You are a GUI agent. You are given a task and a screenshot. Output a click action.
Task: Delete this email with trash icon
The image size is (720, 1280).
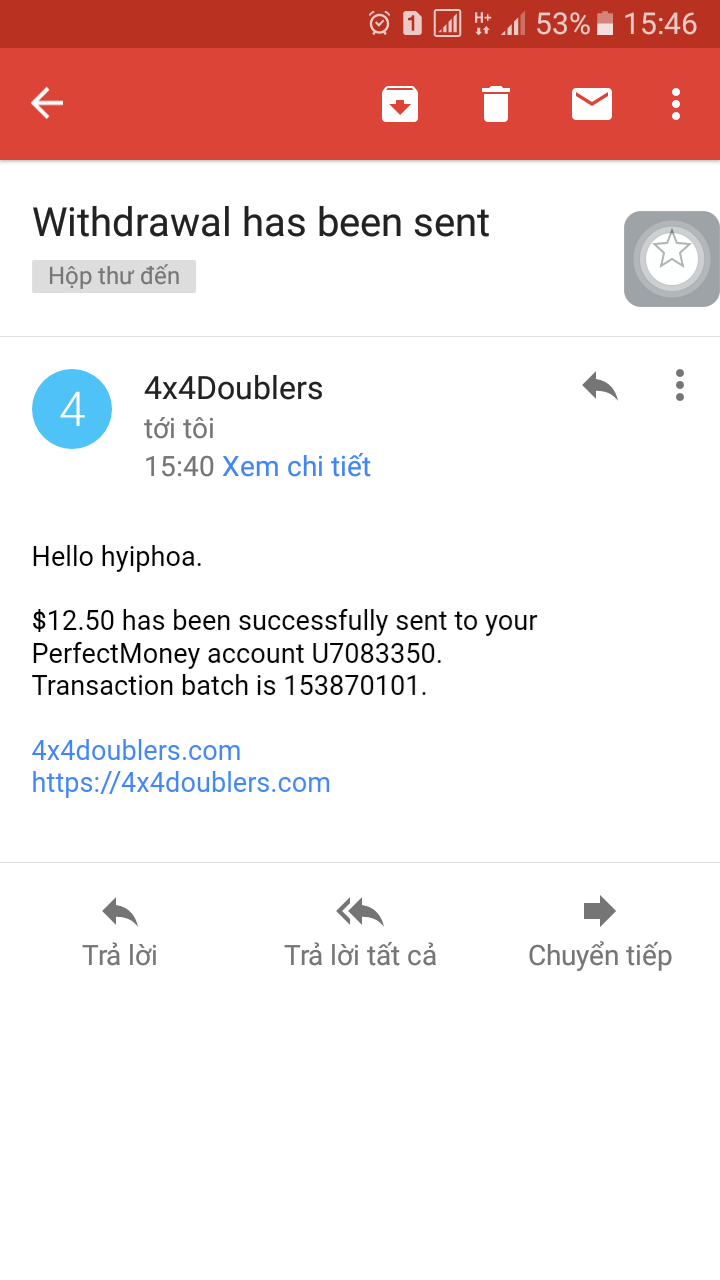[x=496, y=104]
